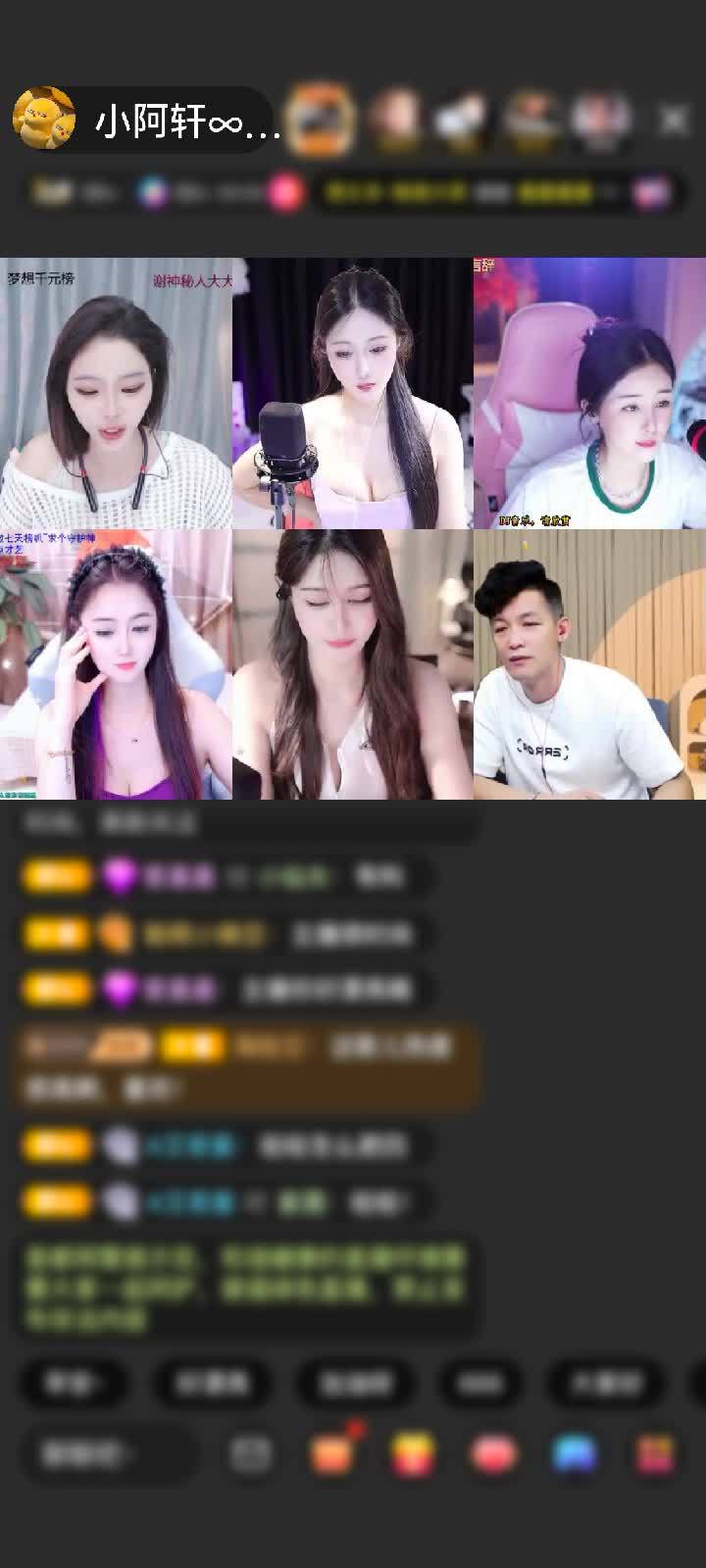706x1568 pixels.
Task: Open the guest in the pink gaming chair
Action: pyautogui.click(x=589, y=392)
